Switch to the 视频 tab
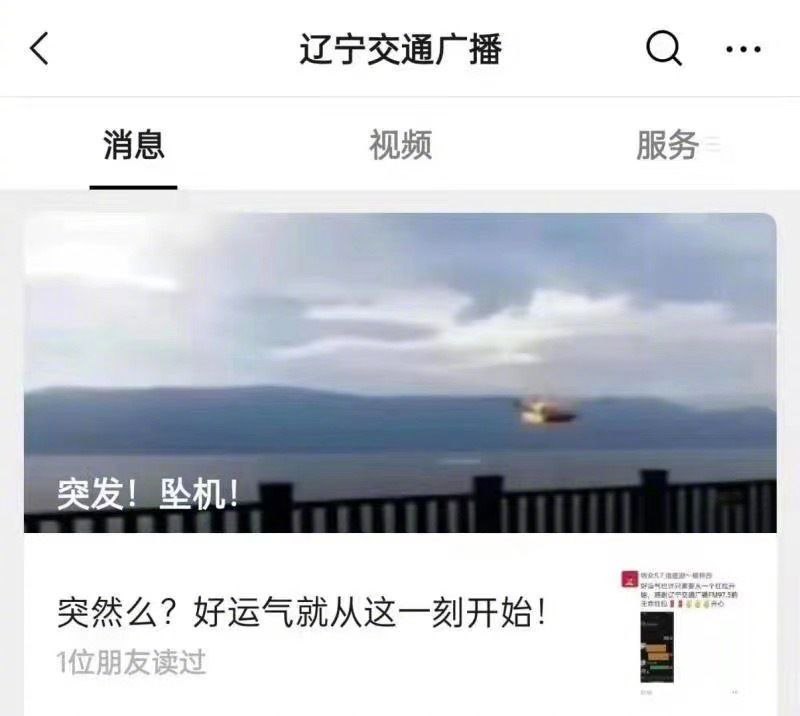This screenshot has height=716, width=800. coord(401,145)
